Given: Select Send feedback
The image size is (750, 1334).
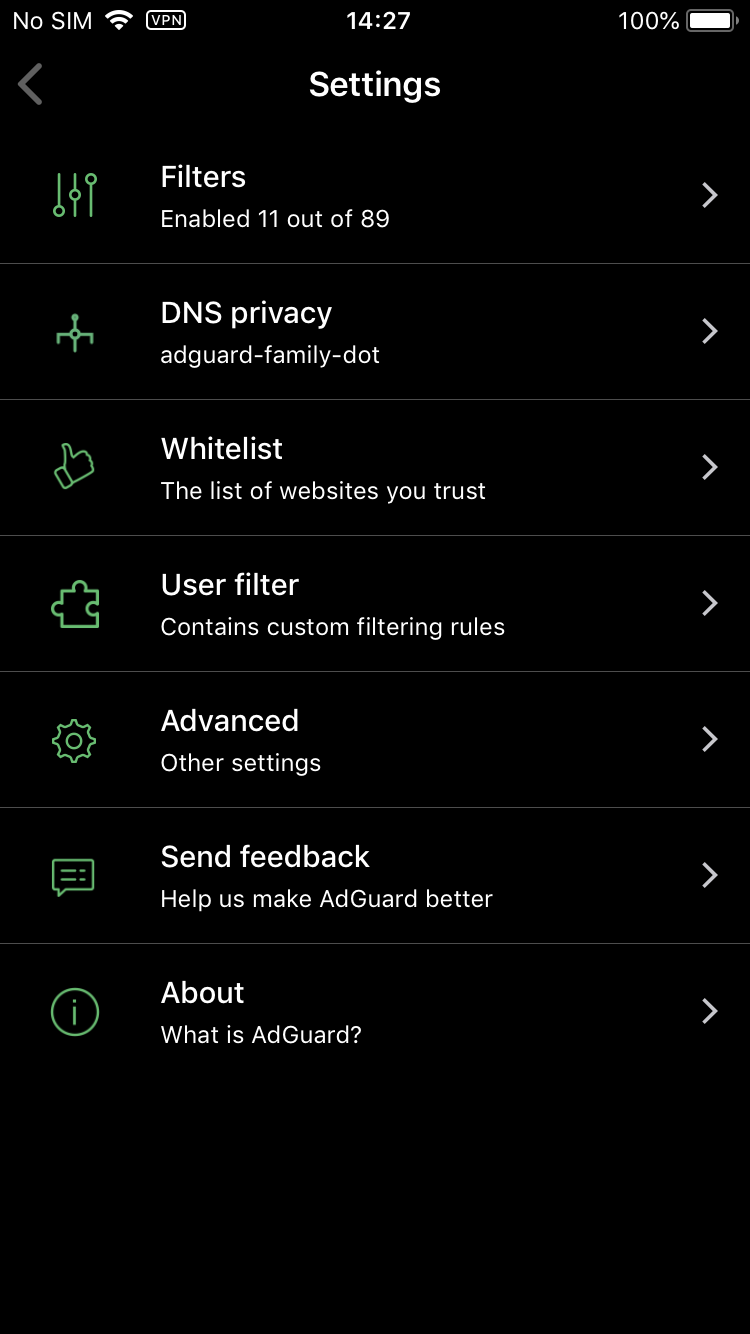Looking at the screenshot, I should pos(375,876).
